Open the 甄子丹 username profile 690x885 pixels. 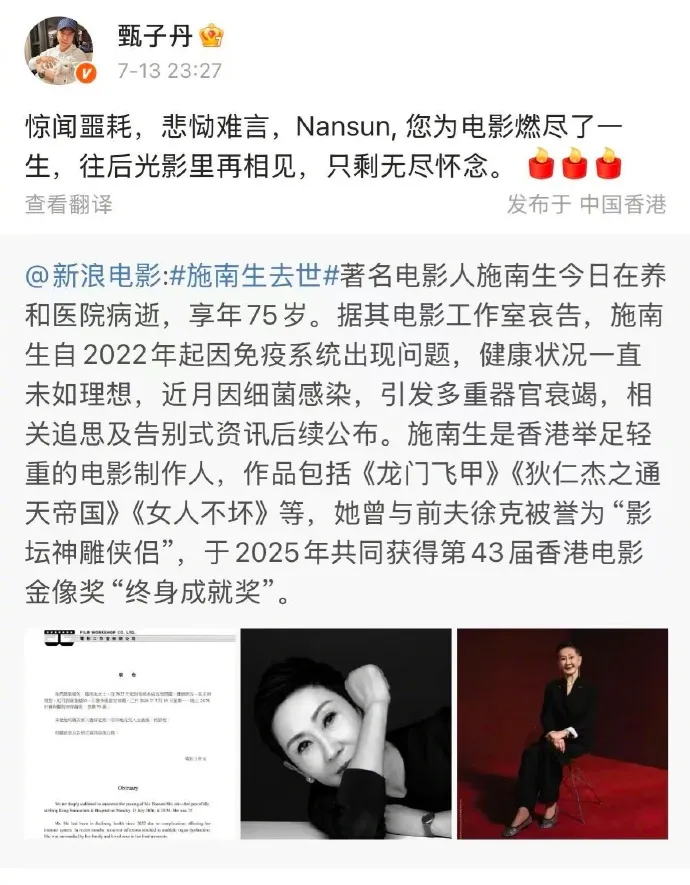[155, 37]
